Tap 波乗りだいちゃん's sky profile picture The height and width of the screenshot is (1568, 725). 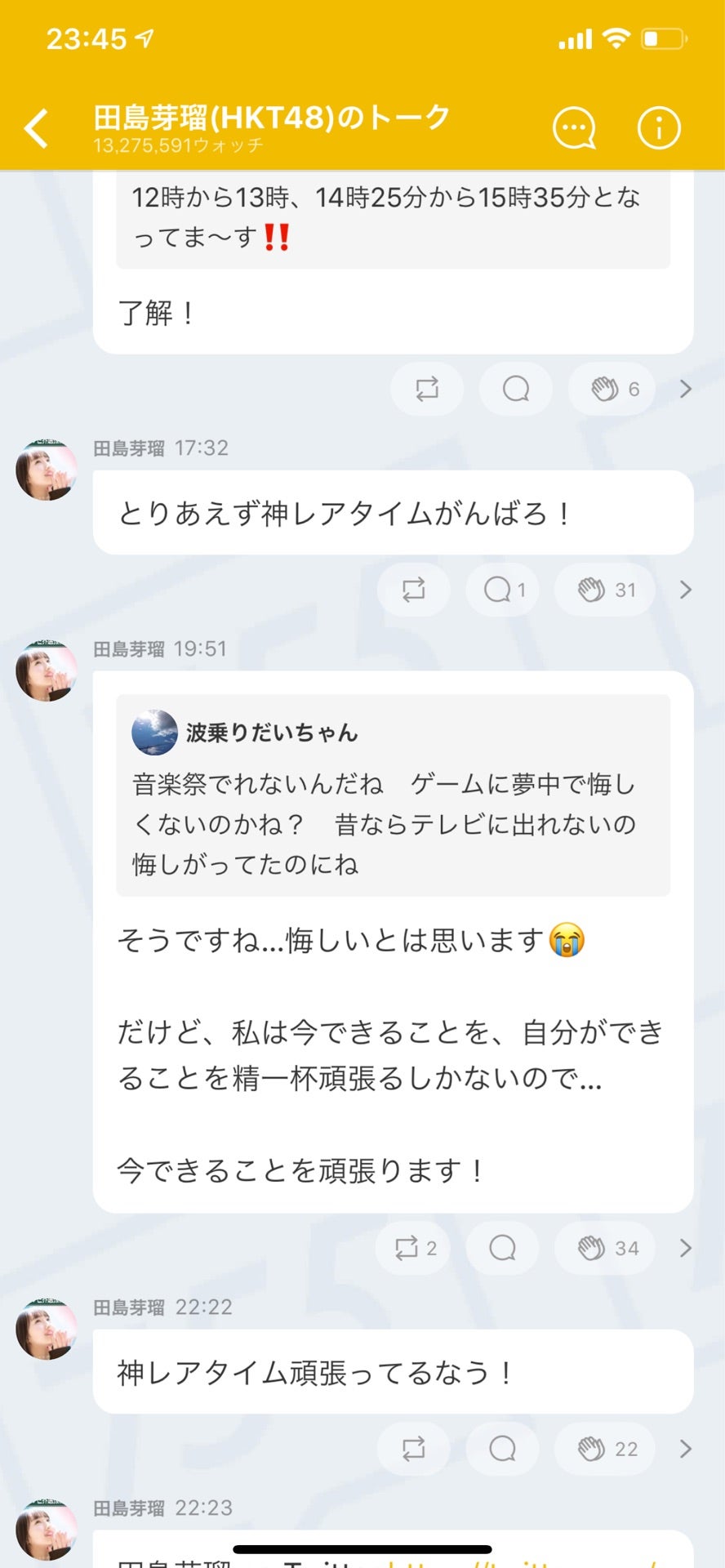(154, 733)
